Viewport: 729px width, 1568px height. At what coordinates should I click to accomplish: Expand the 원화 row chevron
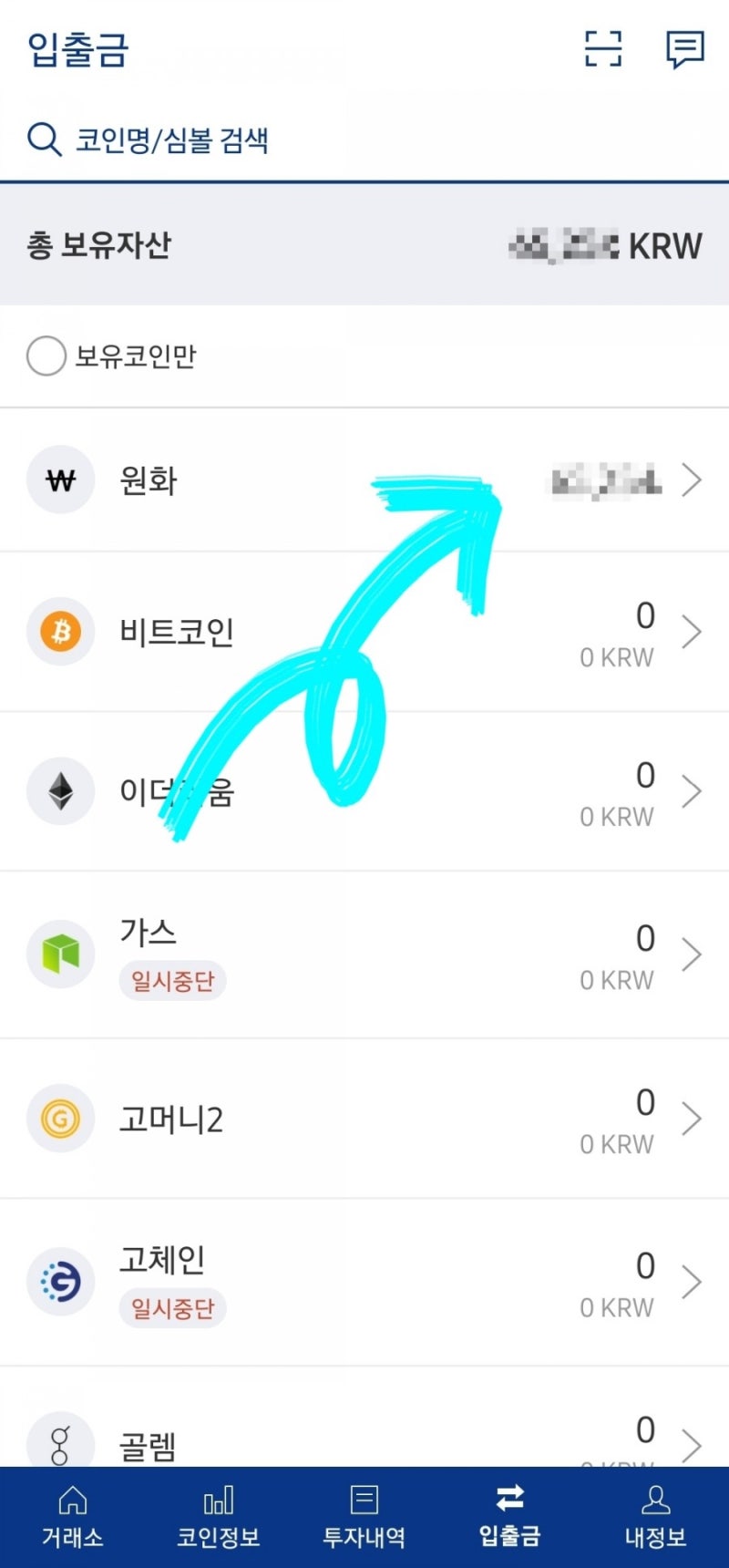tap(693, 480)
